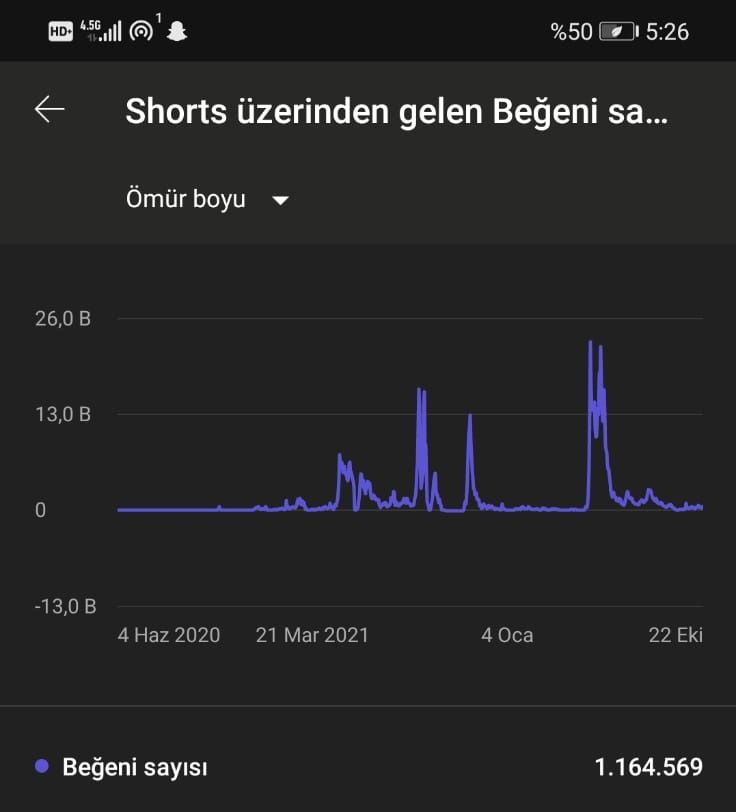Go back using the arrow icon
This screenshot has height=812, width=736.
49,109
